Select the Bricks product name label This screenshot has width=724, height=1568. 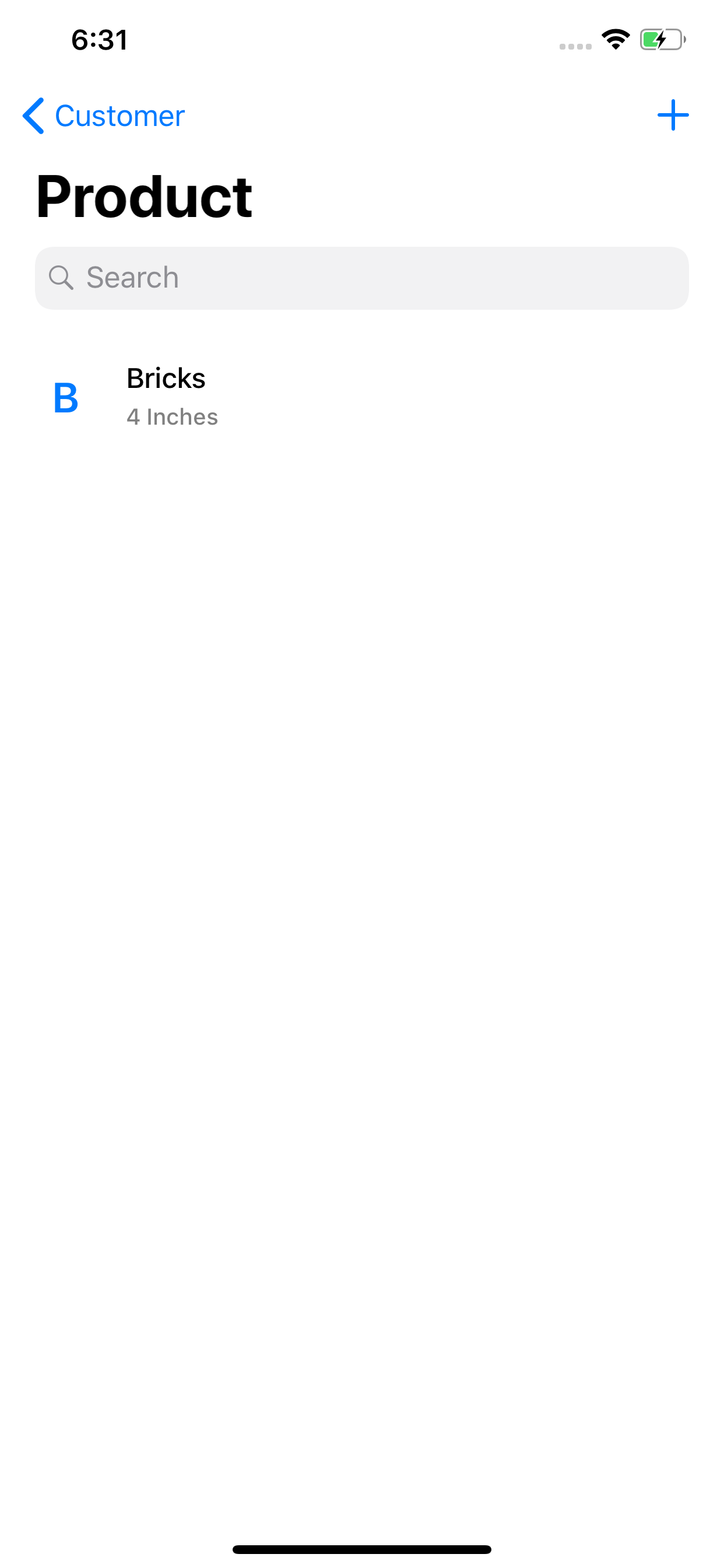[x=166, y=377]
